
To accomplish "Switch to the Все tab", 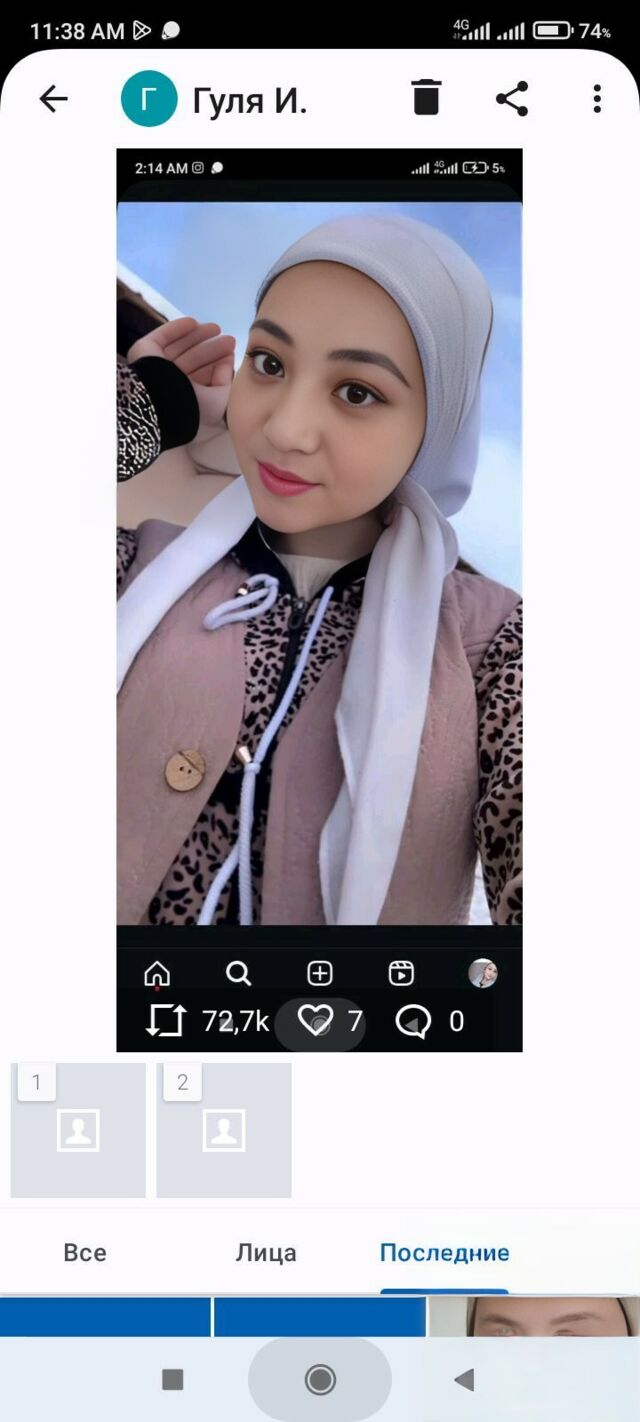I will click(x=85, y=1252).
